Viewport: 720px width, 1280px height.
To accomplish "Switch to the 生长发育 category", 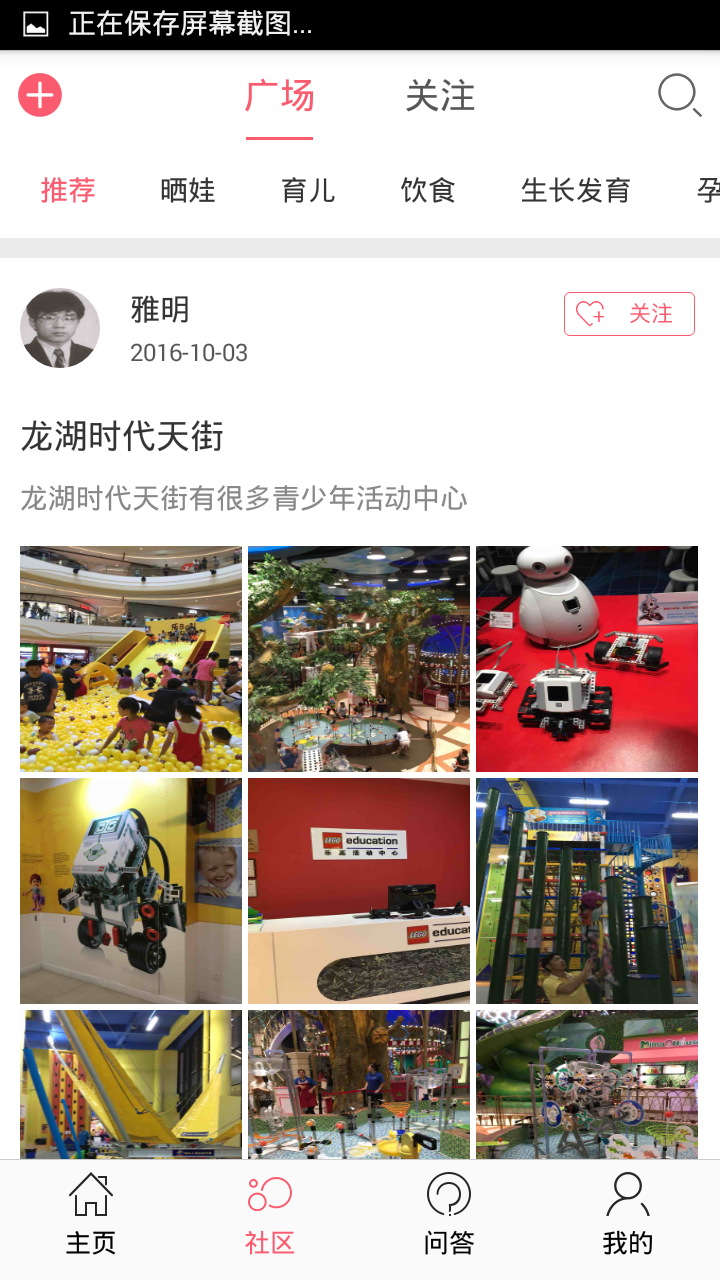I will click(x=575, y=190).
